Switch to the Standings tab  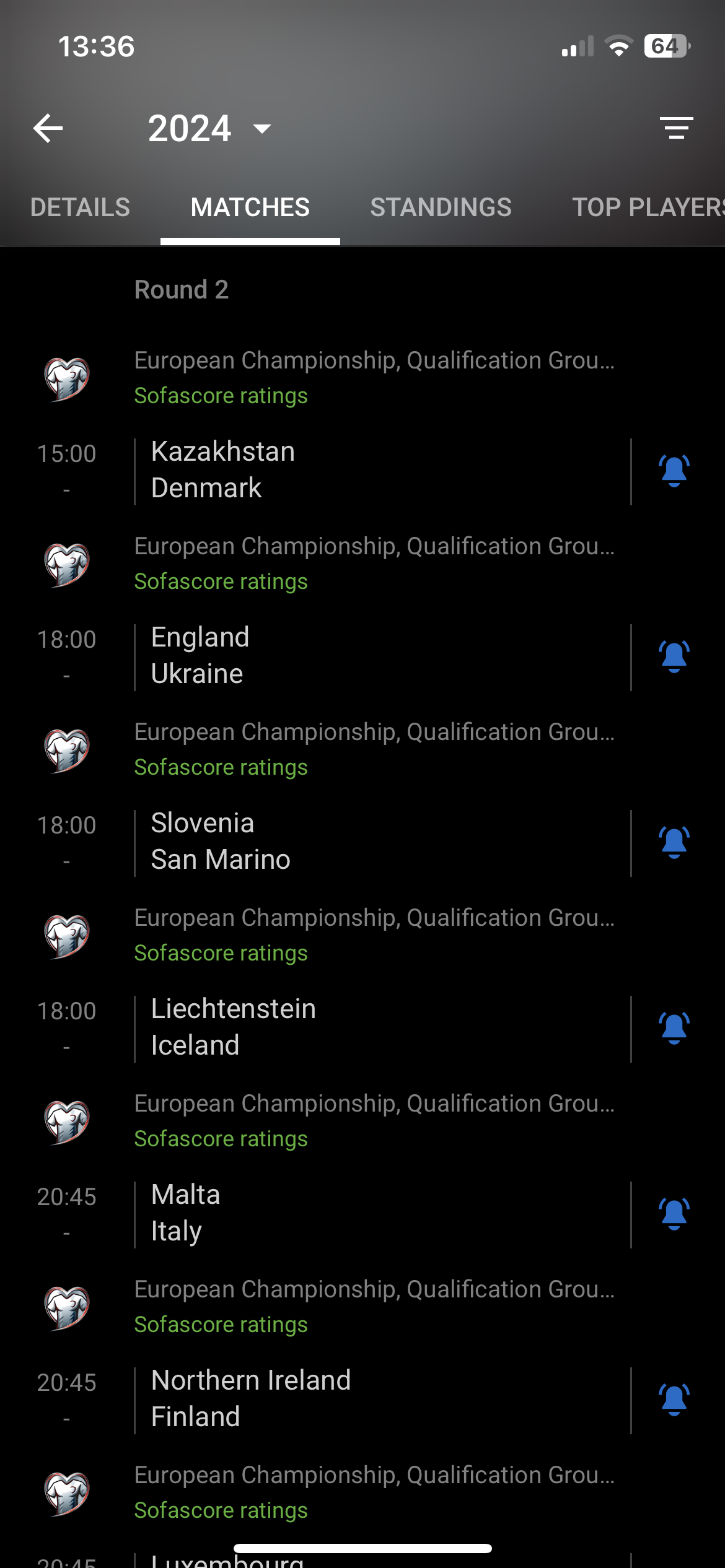pos(441,207)
